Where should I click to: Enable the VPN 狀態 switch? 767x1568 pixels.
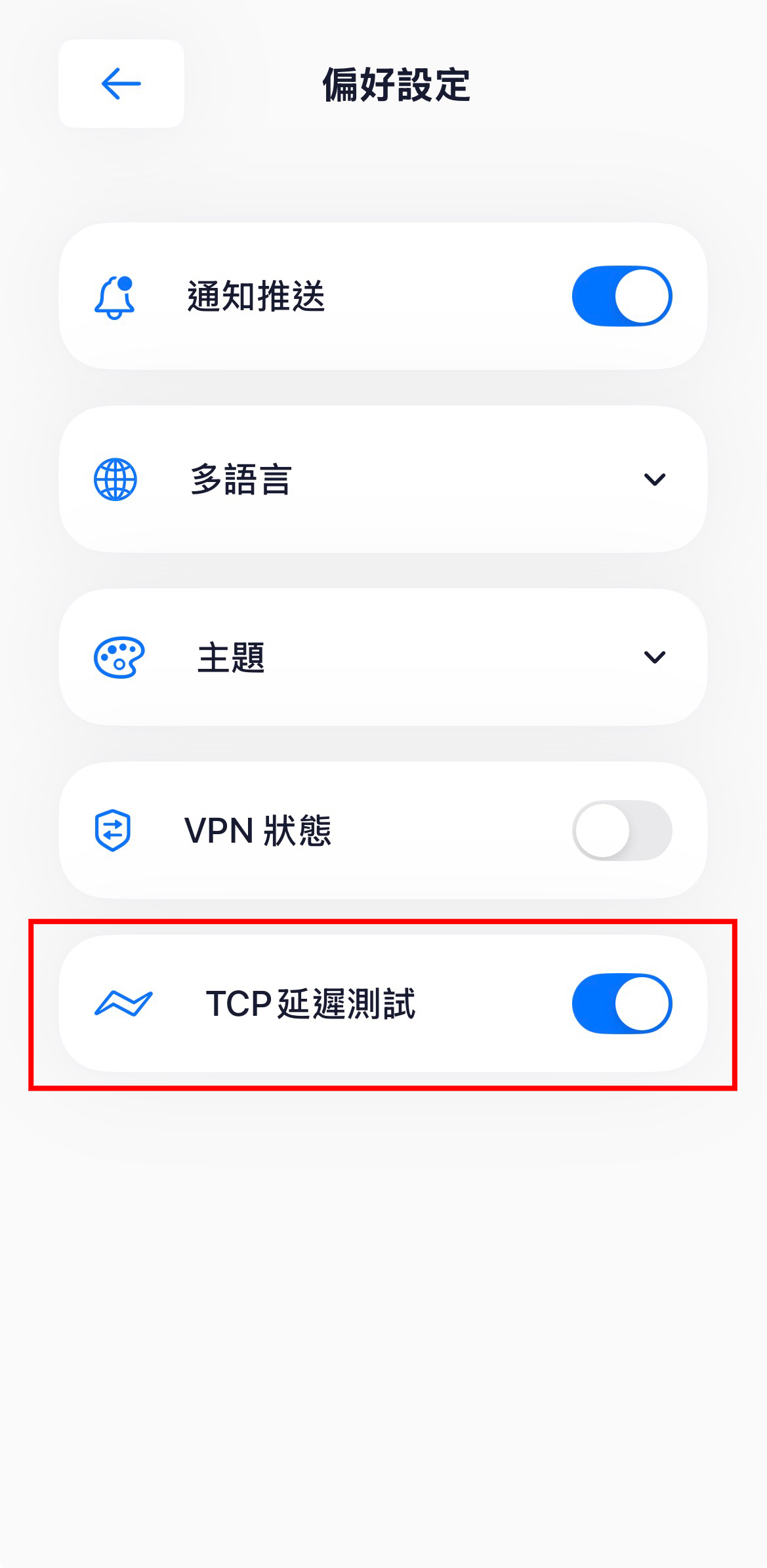tap(621, 831)
